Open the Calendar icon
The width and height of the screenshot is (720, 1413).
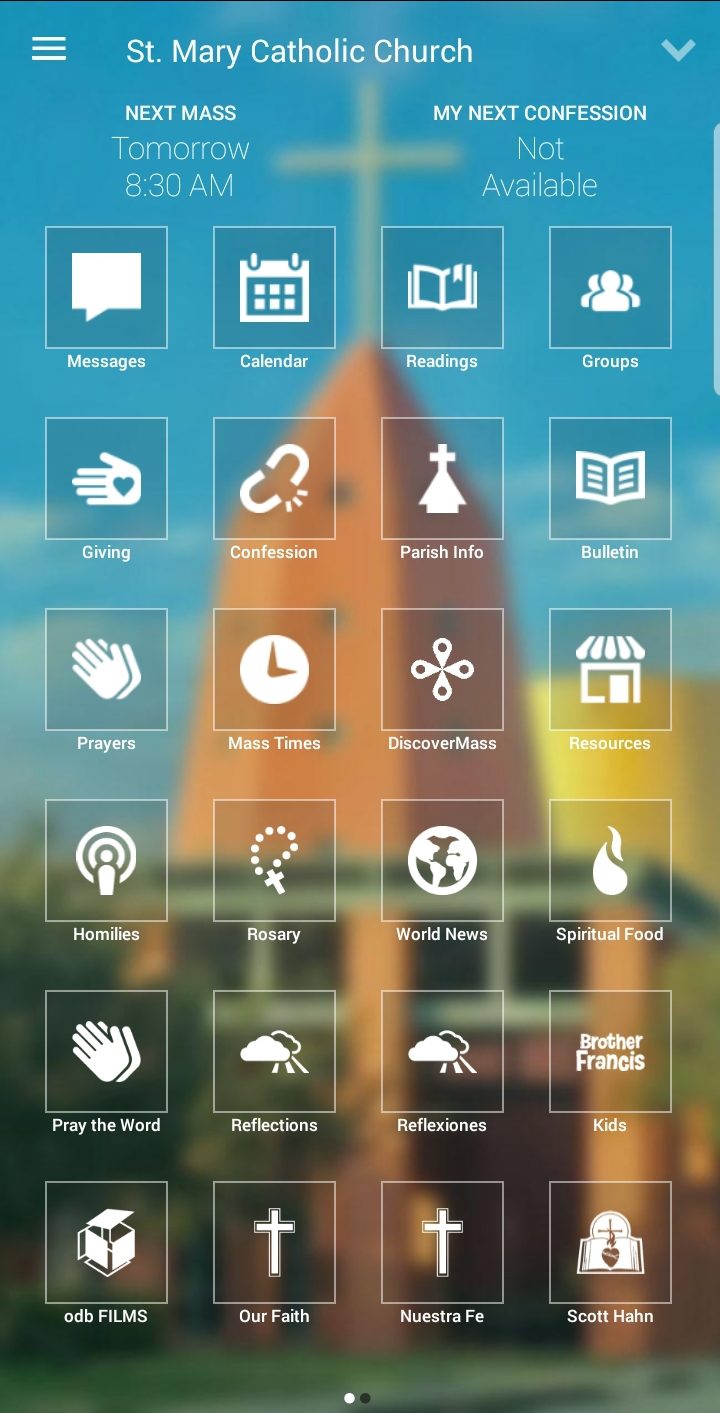tap(274, 287)
